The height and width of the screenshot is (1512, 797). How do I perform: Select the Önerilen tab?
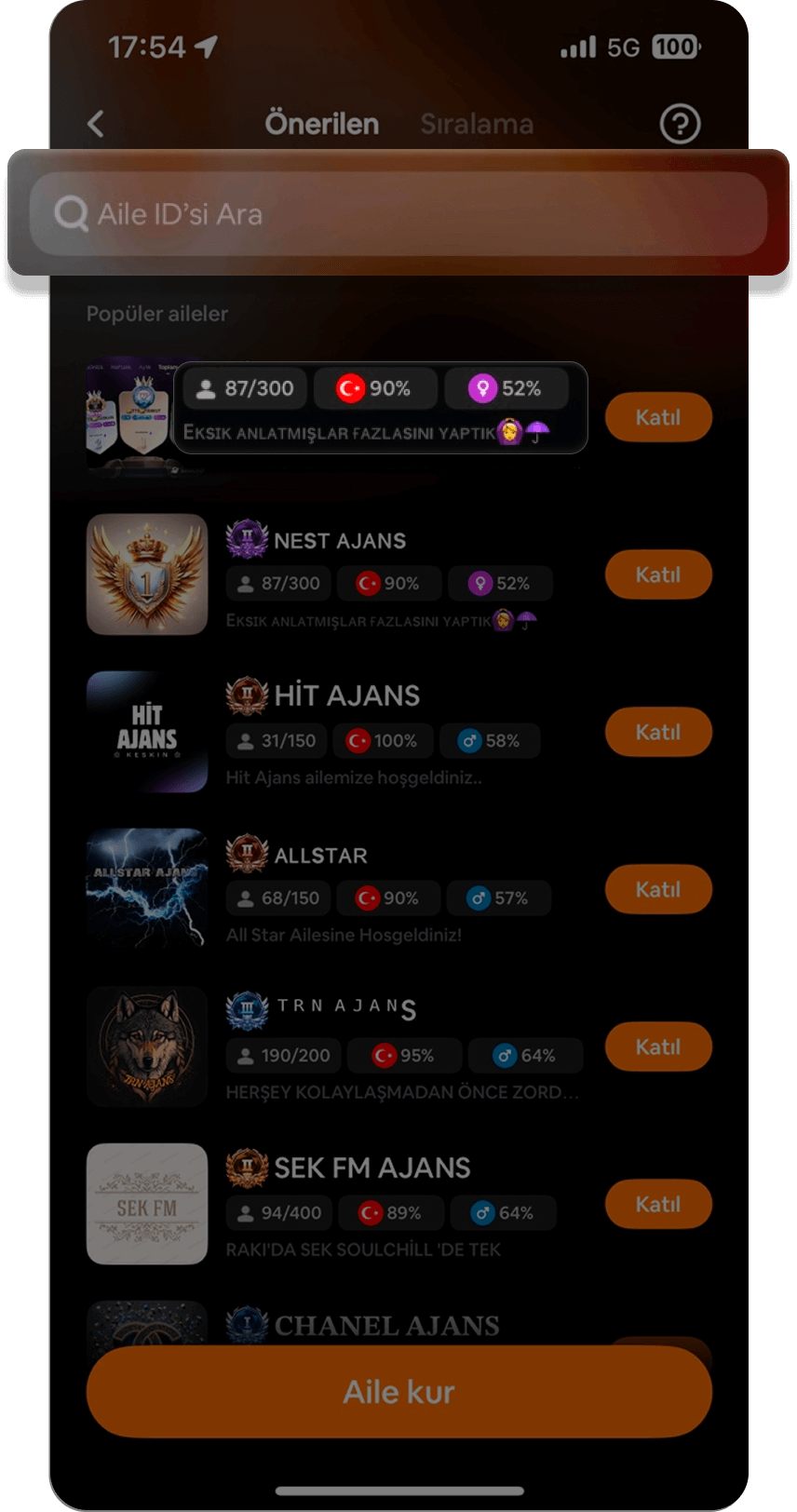click(321, 124)
